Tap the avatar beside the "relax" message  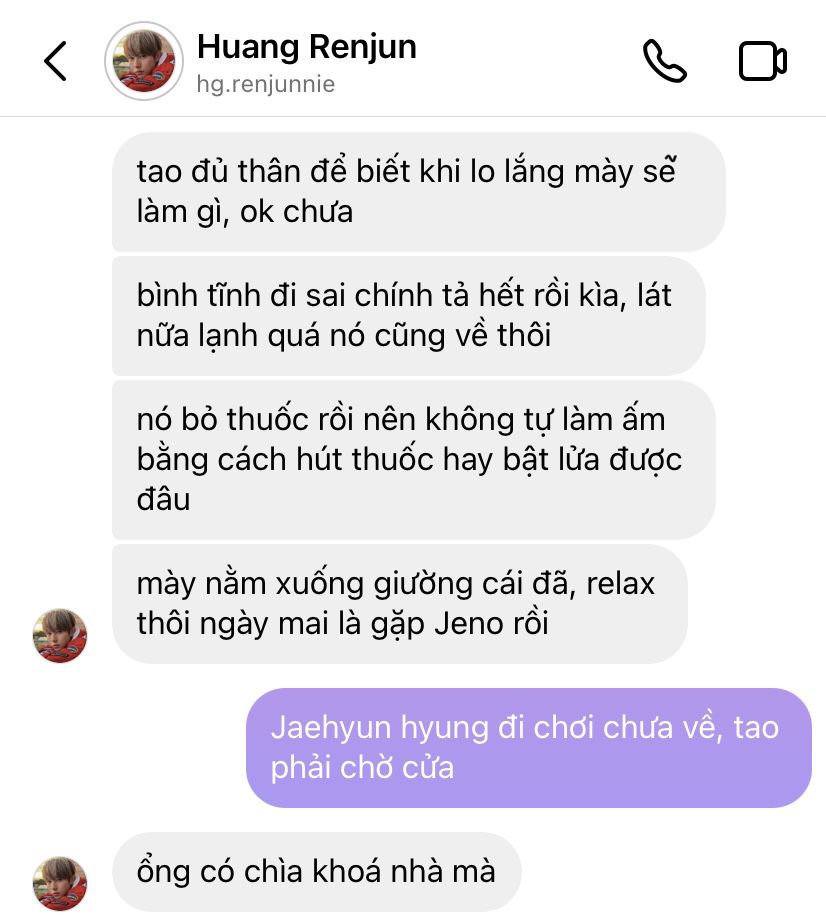(x=59, y=636)
